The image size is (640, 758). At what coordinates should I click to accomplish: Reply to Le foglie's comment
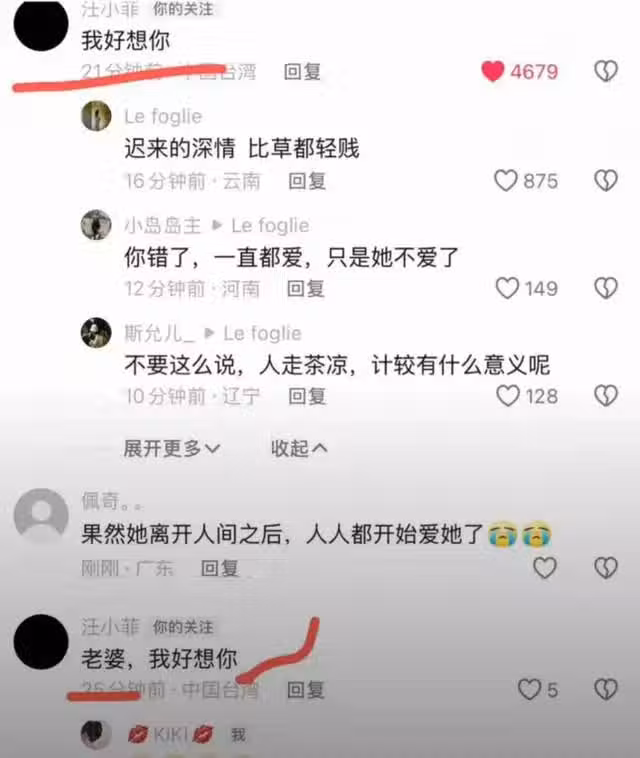point(307,181)
